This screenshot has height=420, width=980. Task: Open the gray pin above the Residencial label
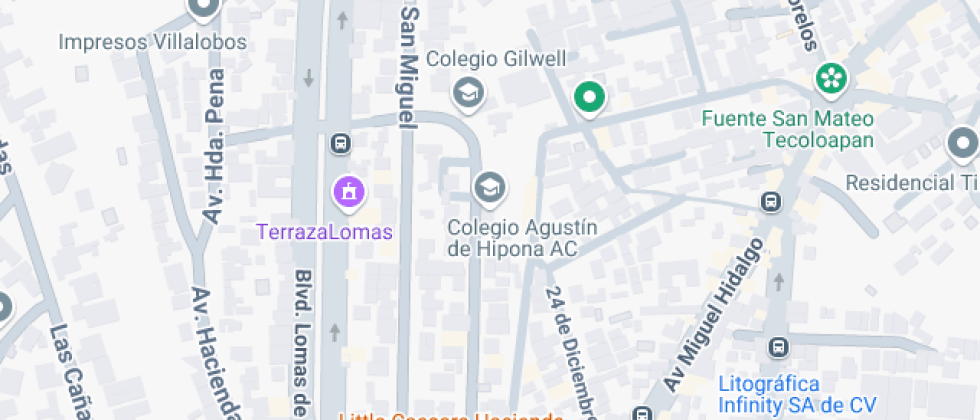point(964,143)
